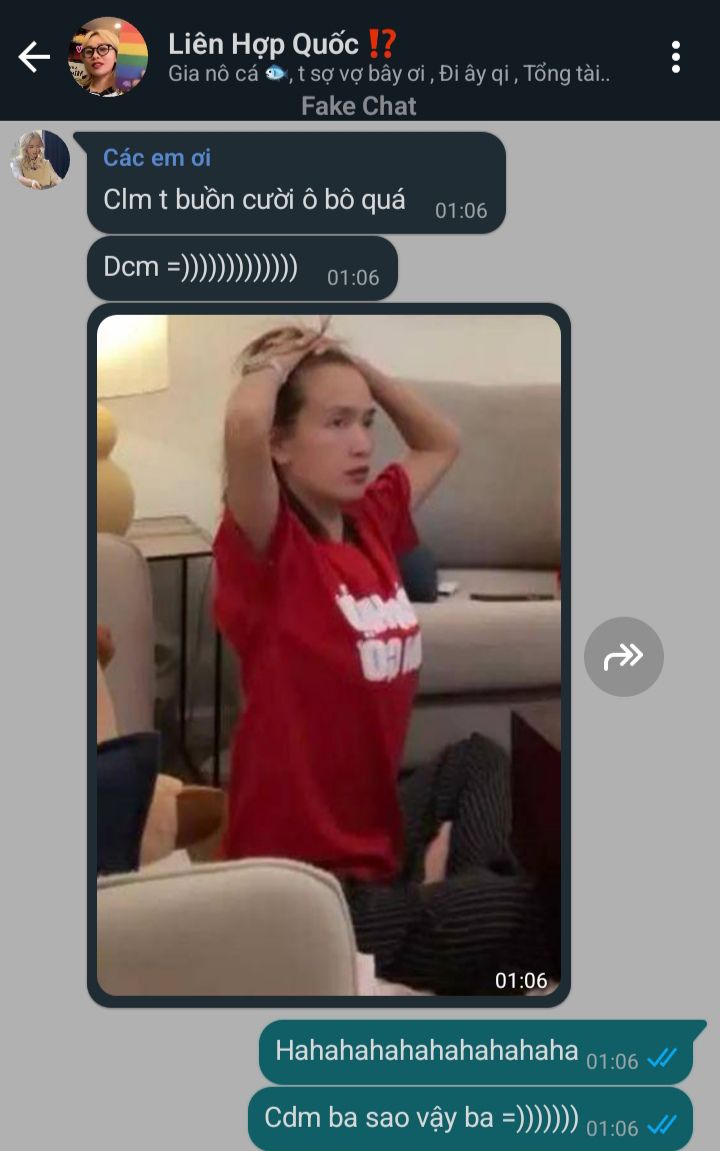720x1151 pixels.
Task: Open the photo of woman in red shirt
Action: [328, 655]
